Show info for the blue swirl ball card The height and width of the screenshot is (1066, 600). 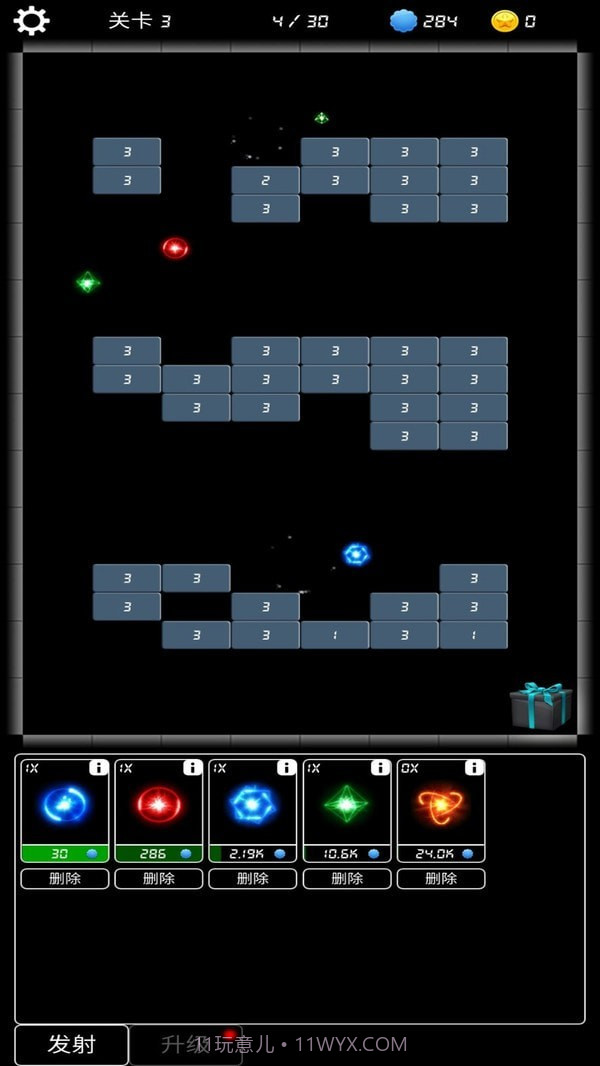[x=98, y=768]
